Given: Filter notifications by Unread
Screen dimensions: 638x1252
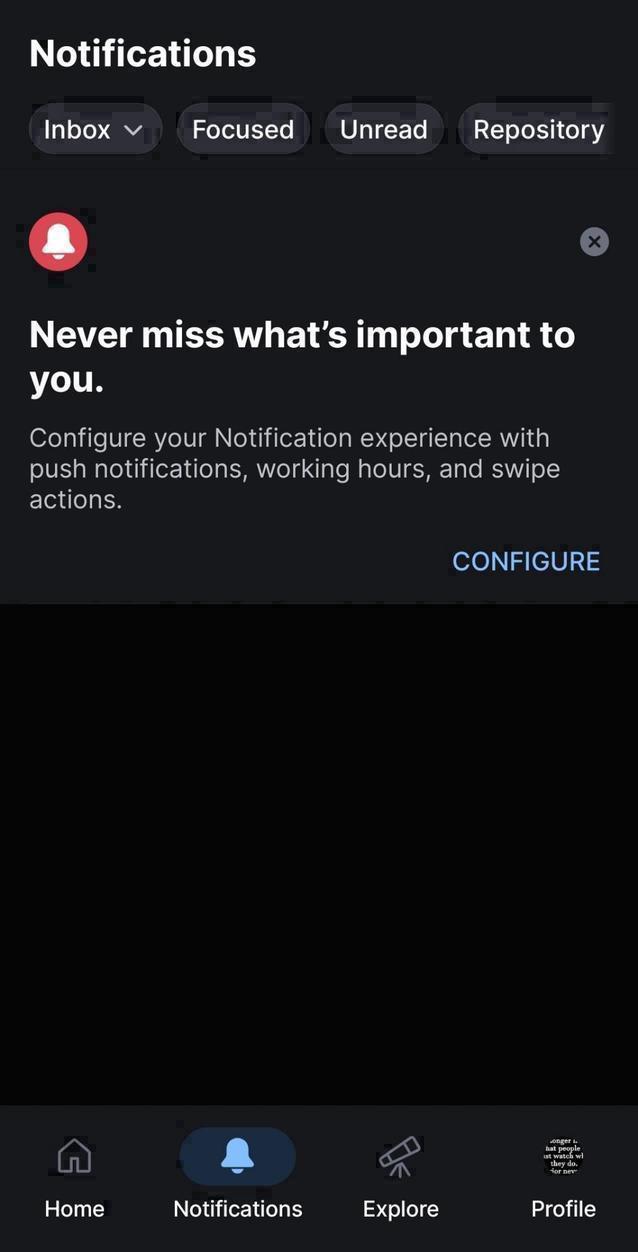Looking at the screenshot, I should point(383,130).
